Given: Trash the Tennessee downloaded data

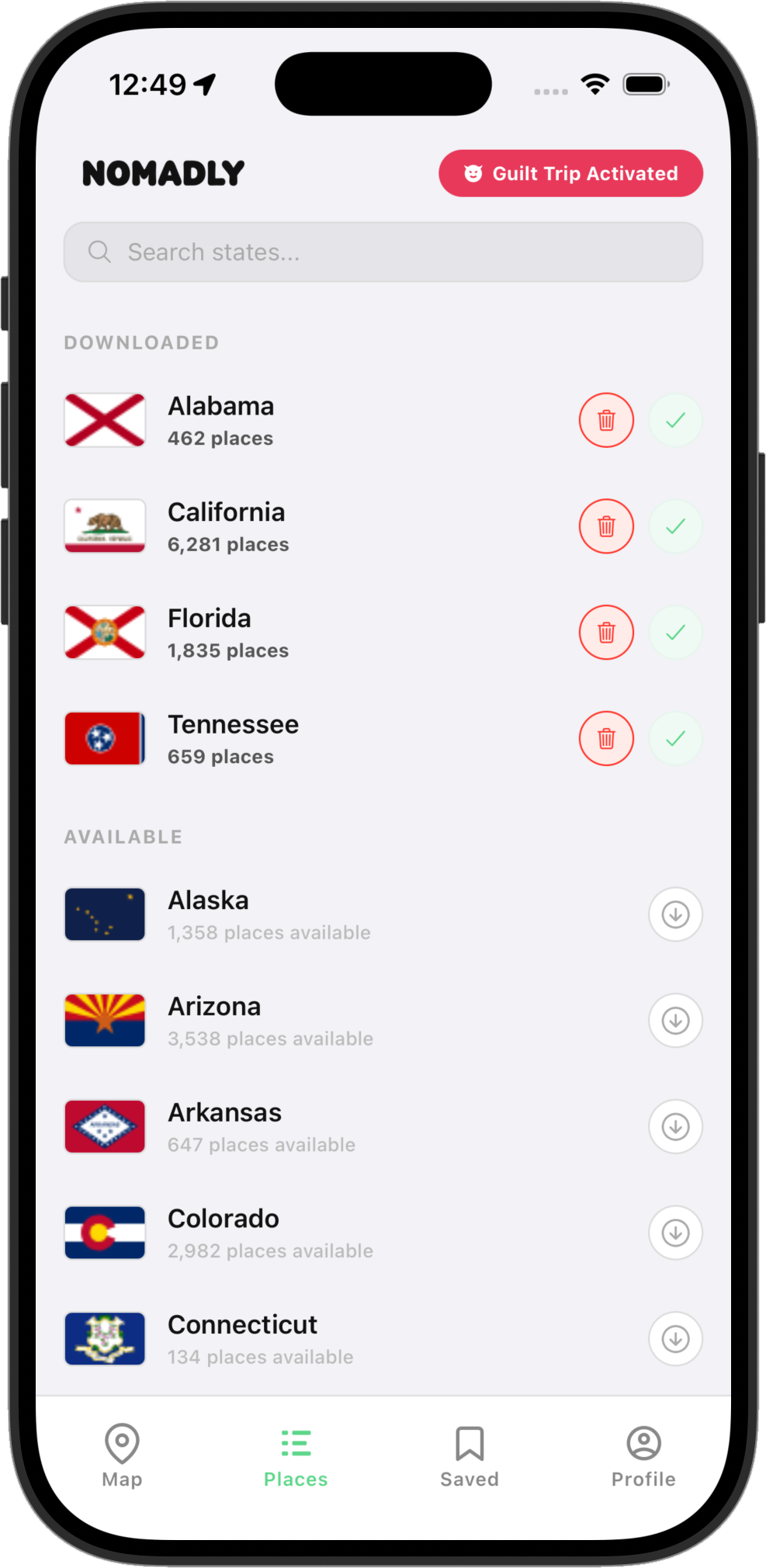Looking at the screenshot, I should coord(606,738).
